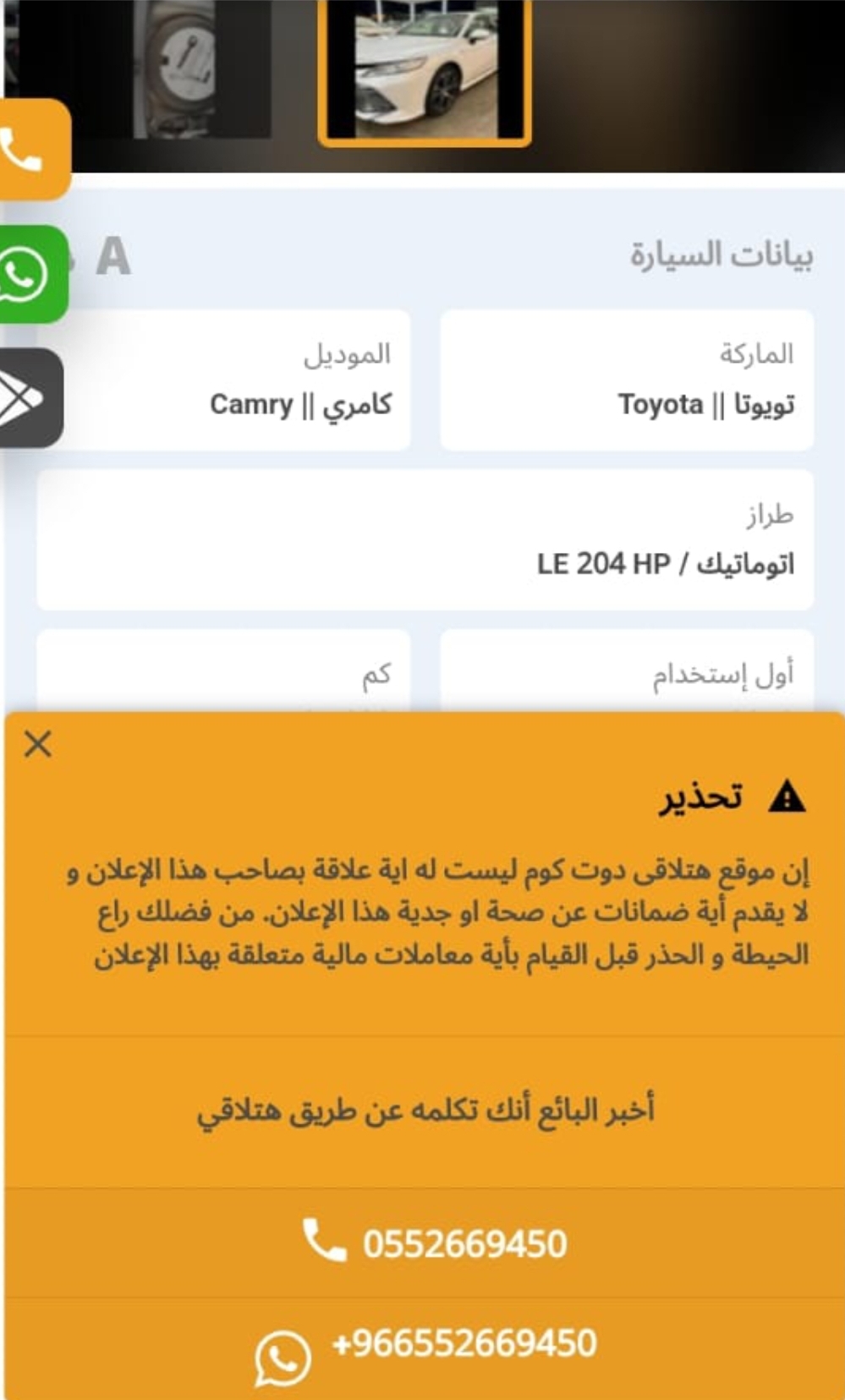Tap the green floating WhatsApp button

(32, 275)
